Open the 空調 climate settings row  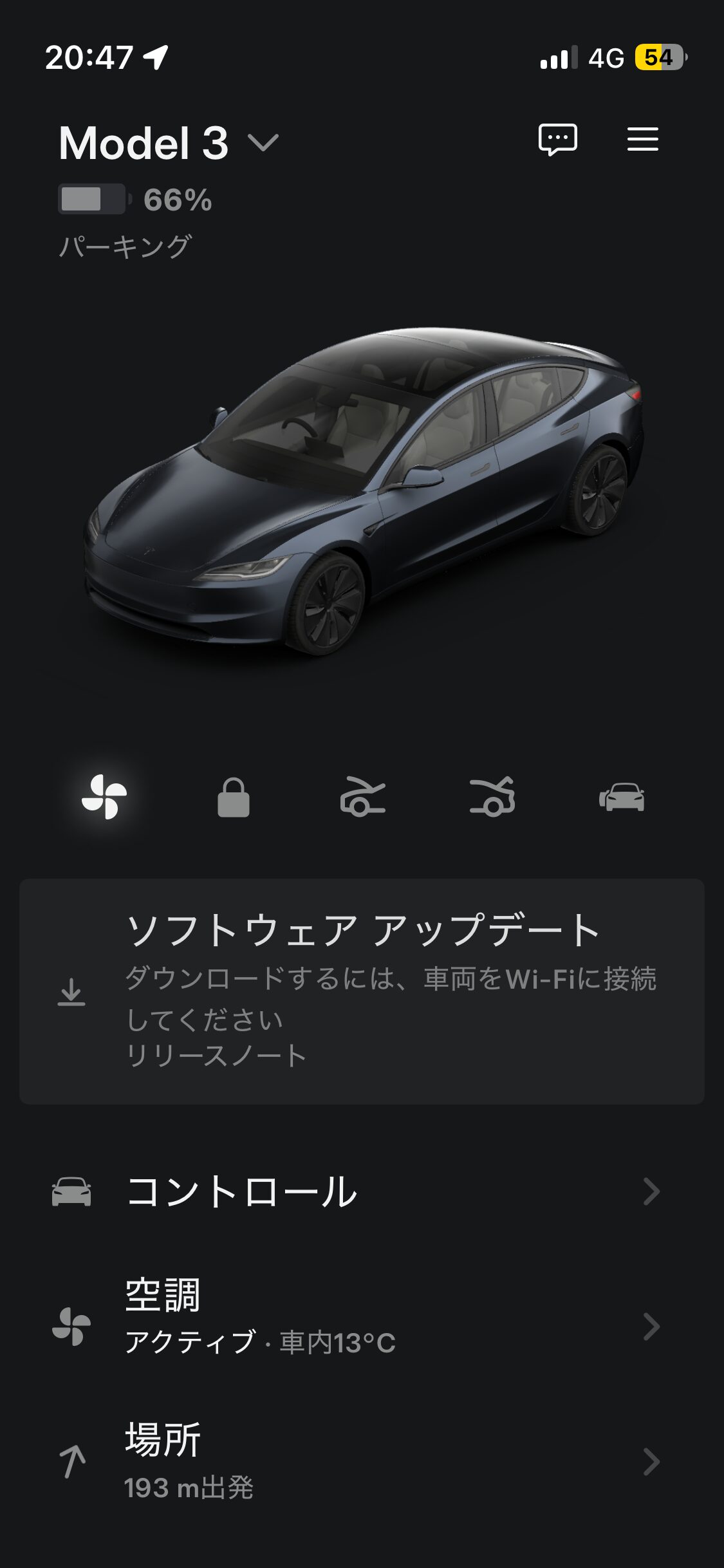(x=362, y=1326)
